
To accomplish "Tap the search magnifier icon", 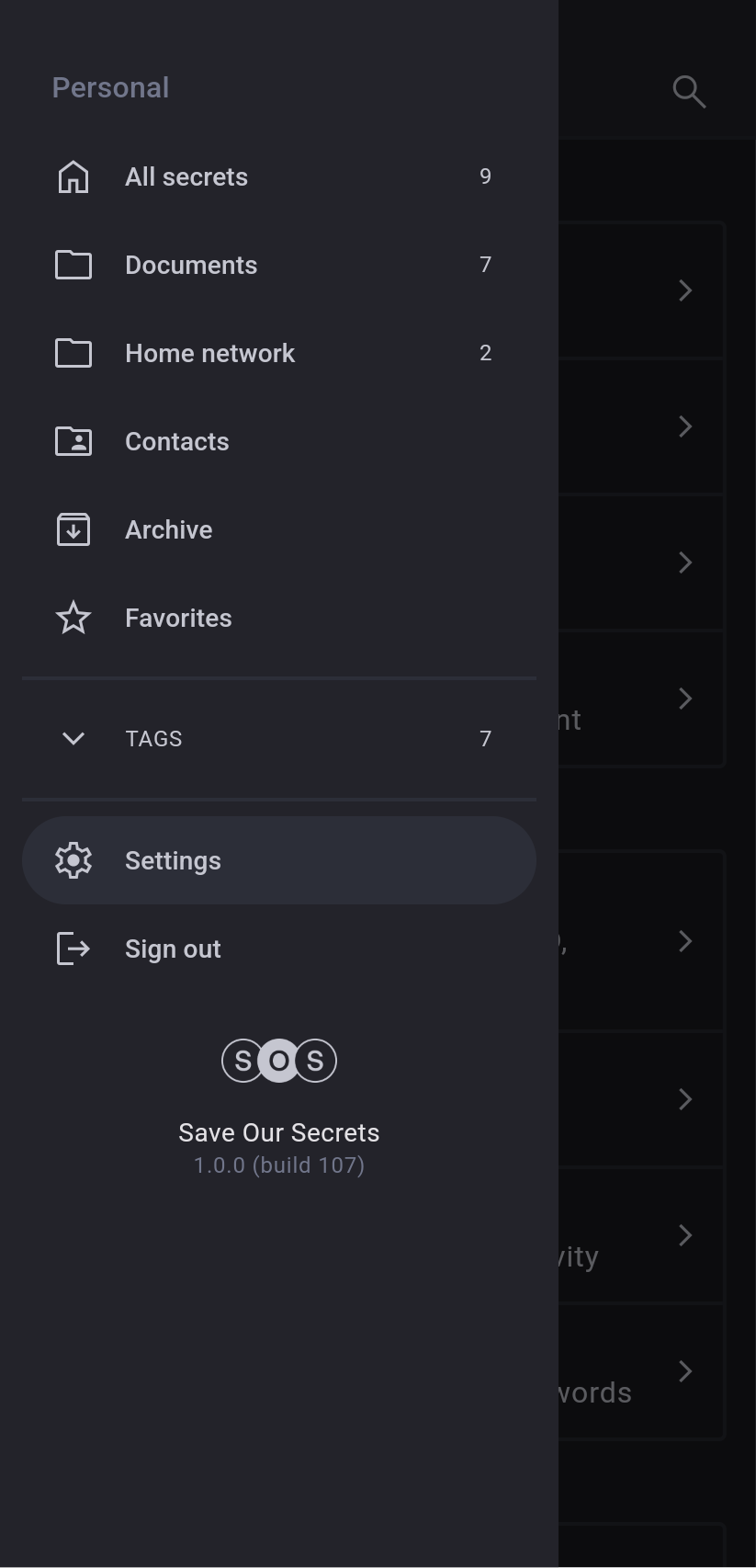I will pyautogui.click(x=689, y=91).
